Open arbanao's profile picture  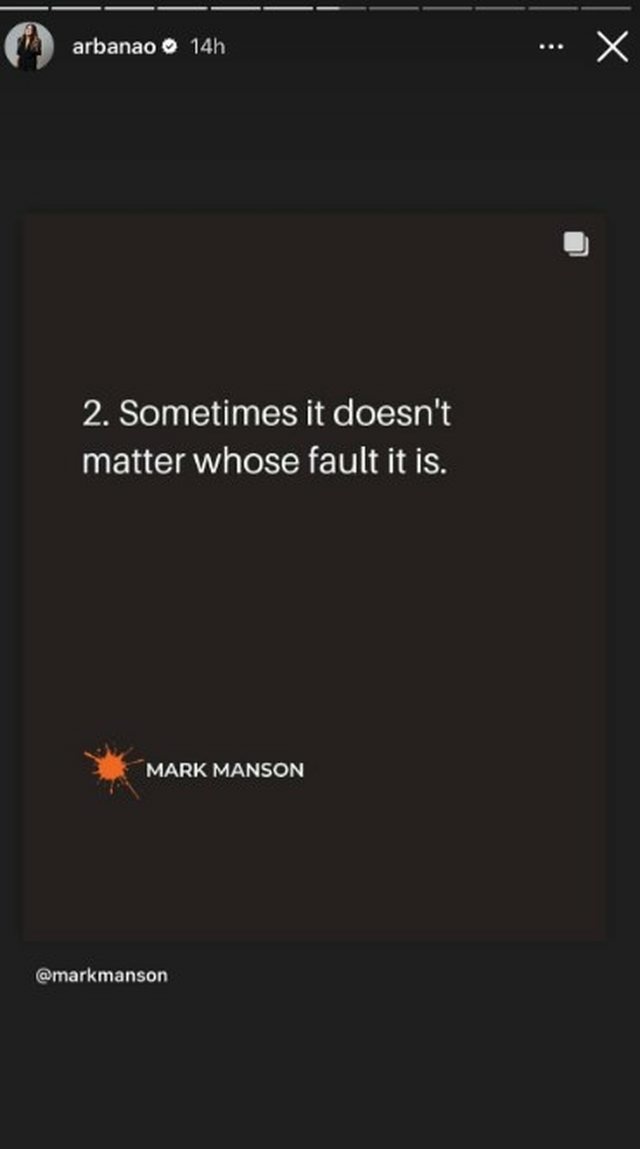29,46
